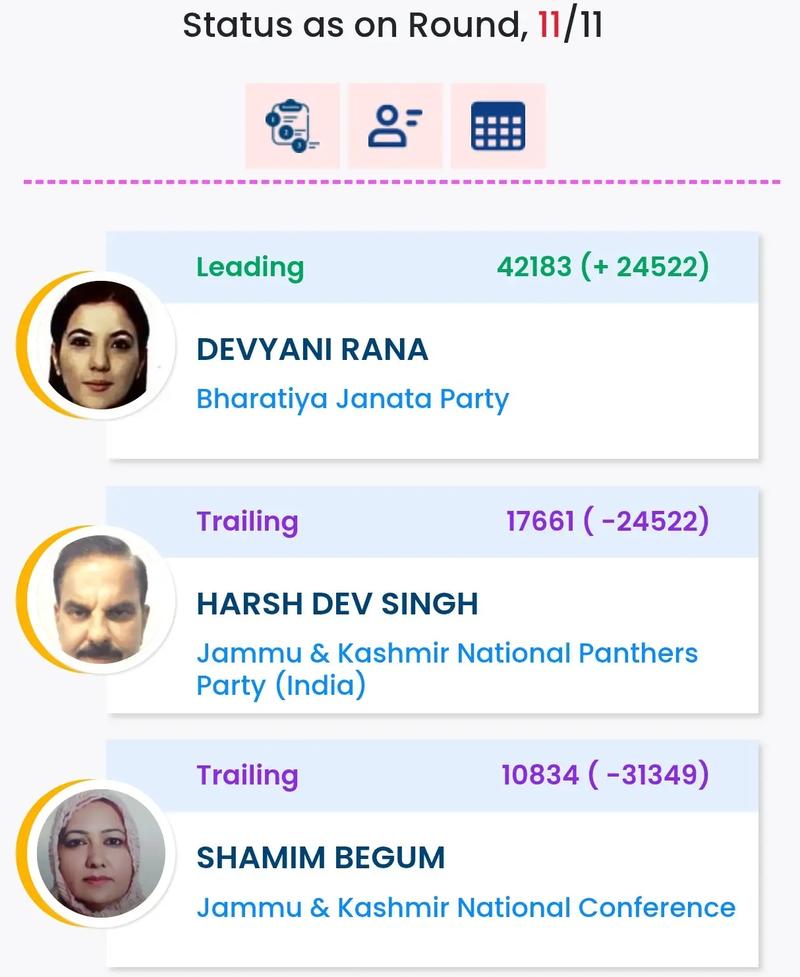Open DEVYANI RANA's candidate card

(x=314, y=349)
